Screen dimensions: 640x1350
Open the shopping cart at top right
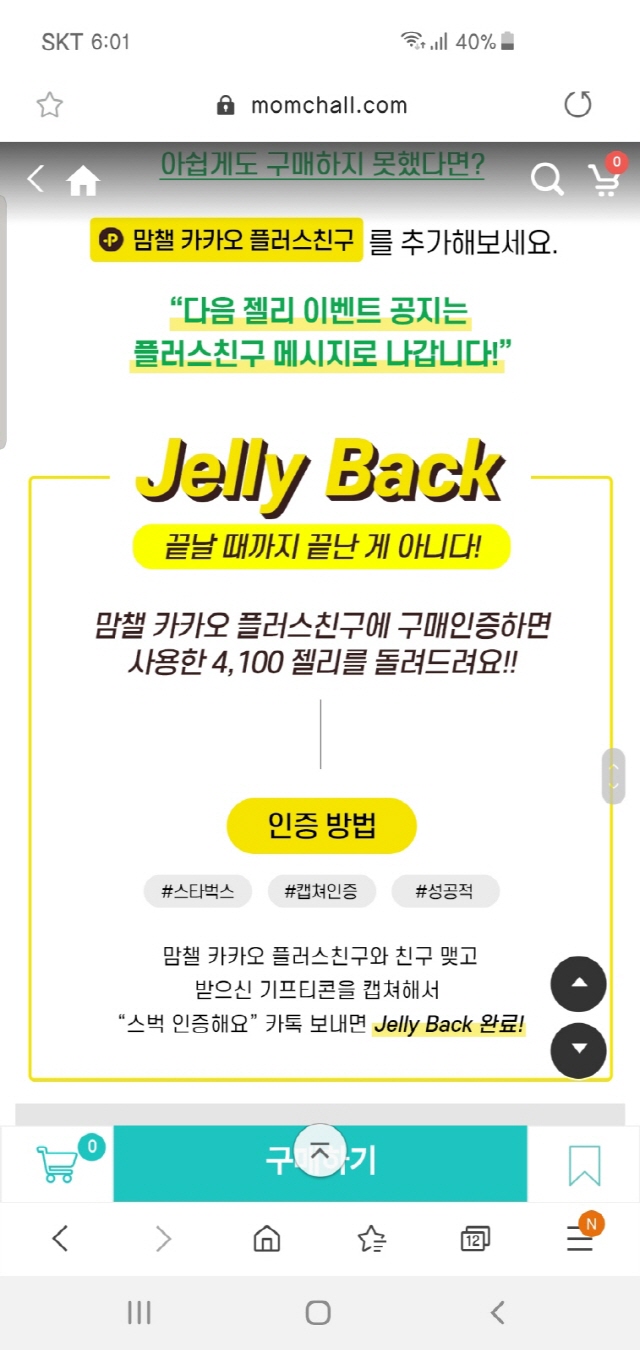tap(605, 178)
